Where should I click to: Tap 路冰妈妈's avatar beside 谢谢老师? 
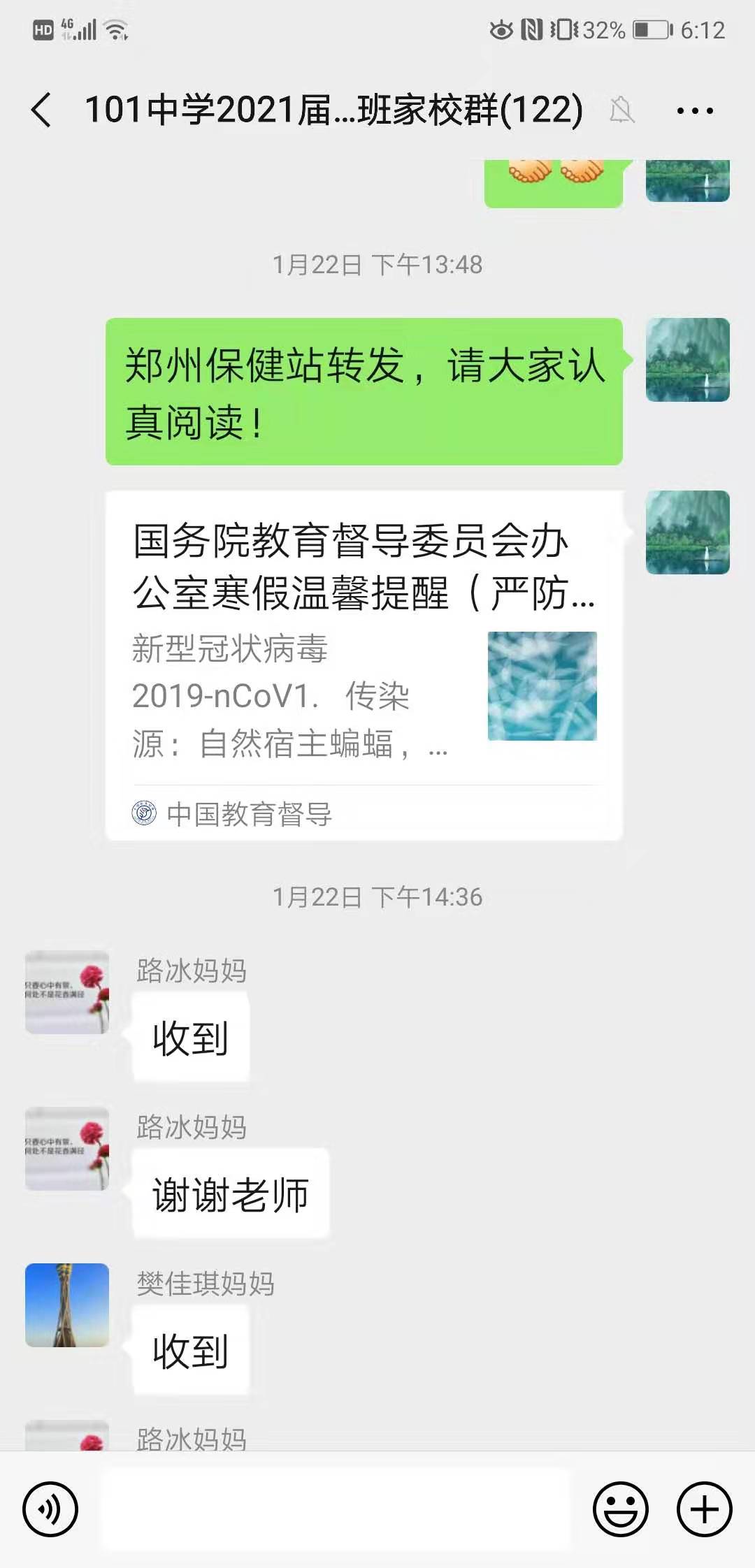[x=67, y=1148]
